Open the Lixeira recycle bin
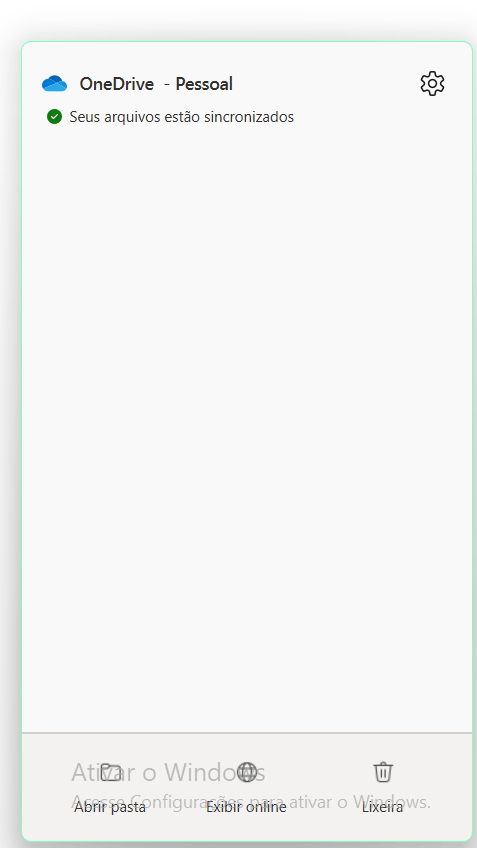Image resolution: width=477 pixels, height=848 pixels. point(383,787)
